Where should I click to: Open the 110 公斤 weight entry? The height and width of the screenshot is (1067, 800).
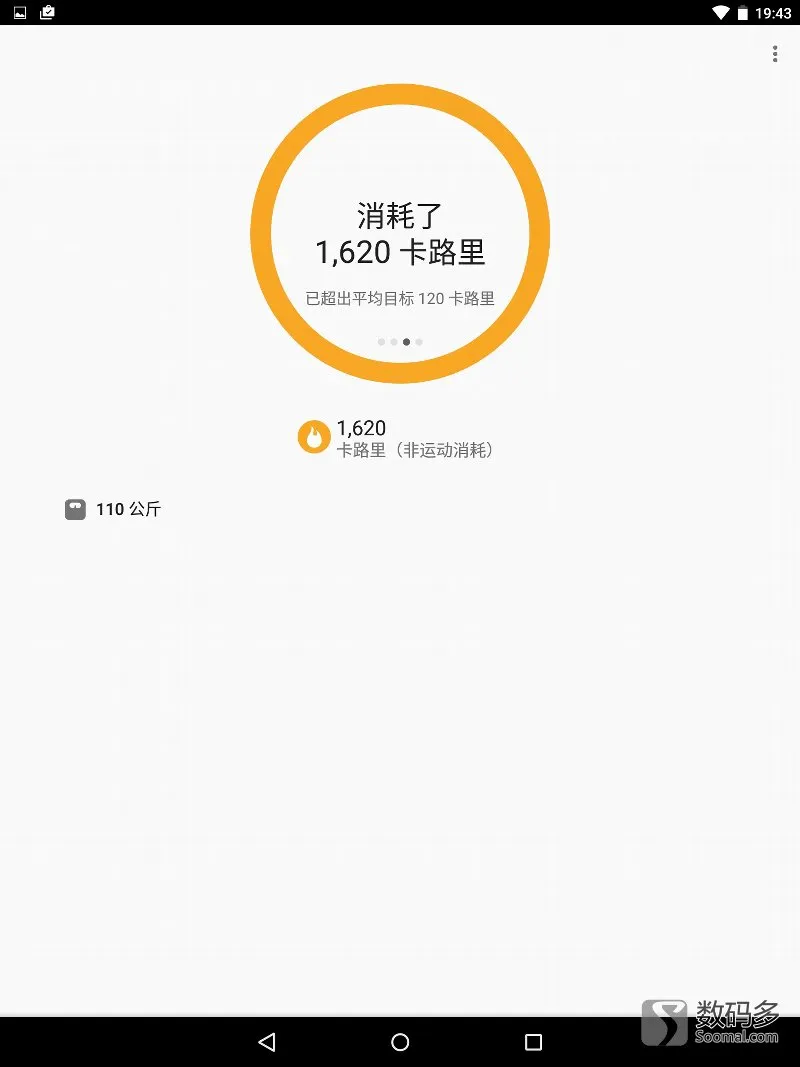tap(113, 509)
